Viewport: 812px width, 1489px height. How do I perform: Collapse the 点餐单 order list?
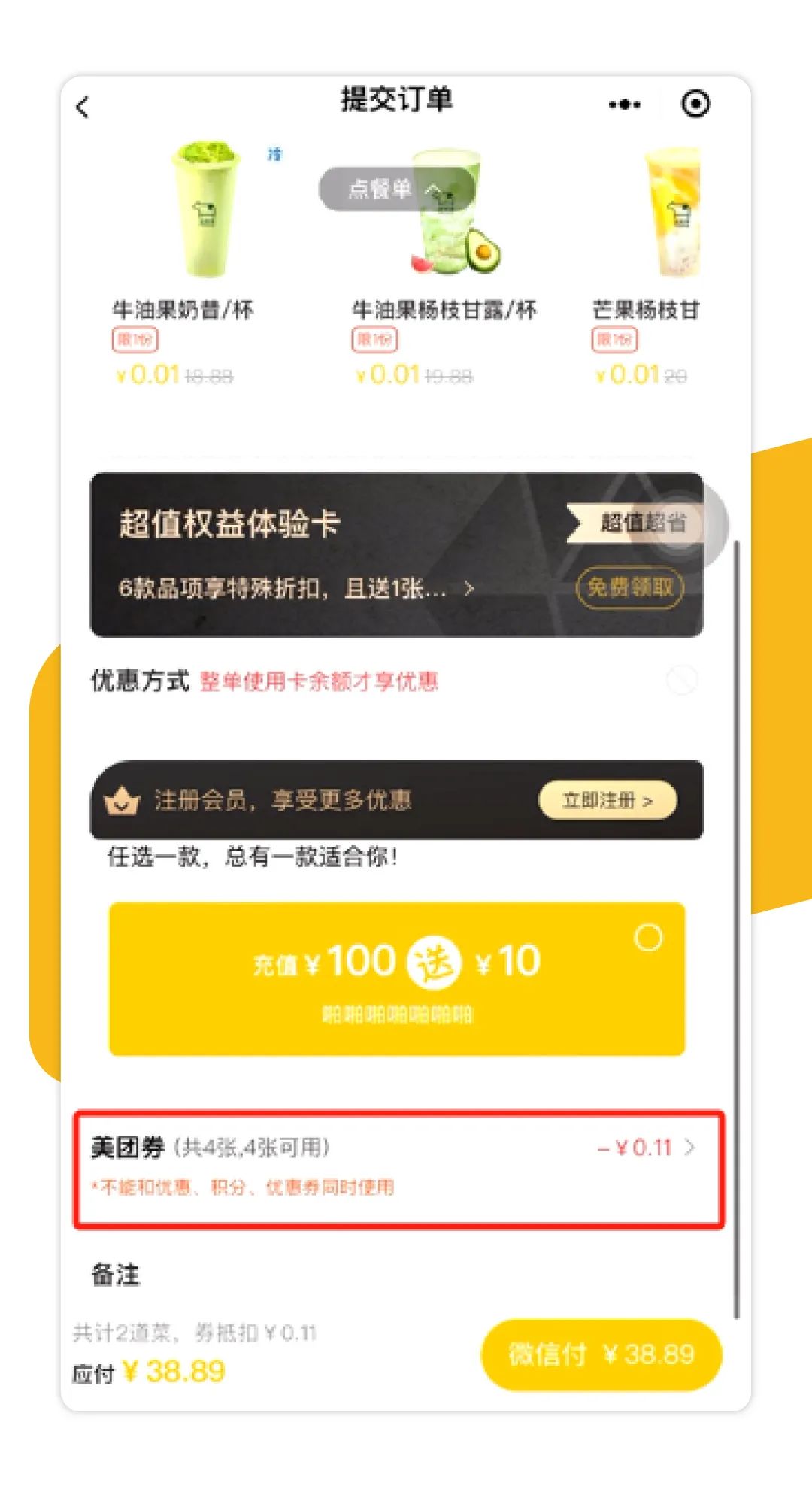coord(397,189)
